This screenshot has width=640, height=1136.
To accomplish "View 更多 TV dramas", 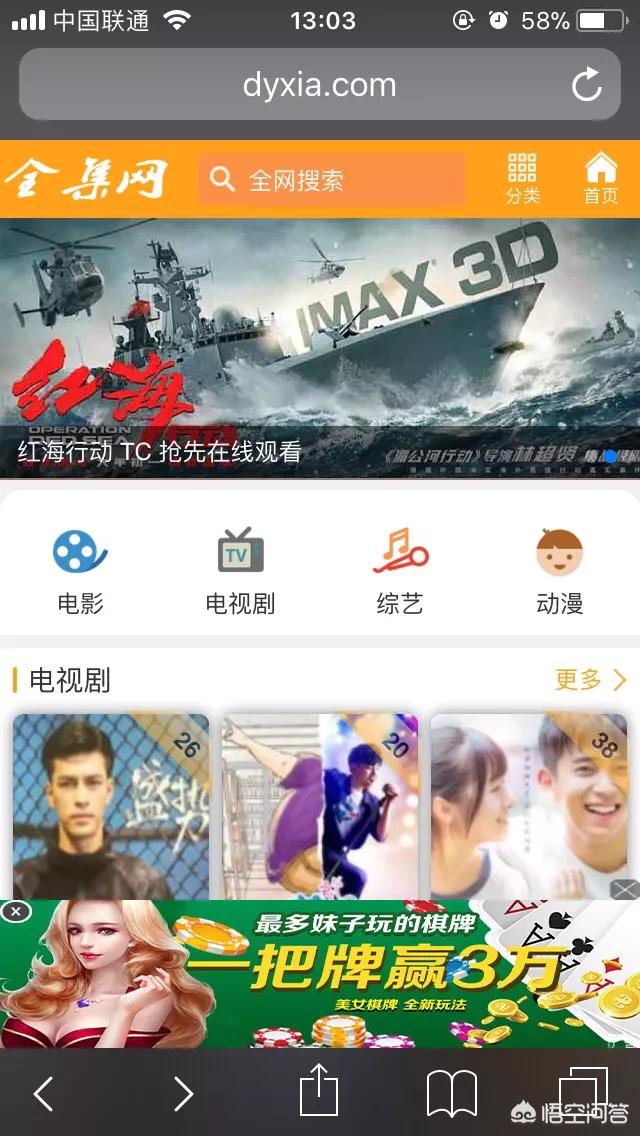I will (590, 681).
